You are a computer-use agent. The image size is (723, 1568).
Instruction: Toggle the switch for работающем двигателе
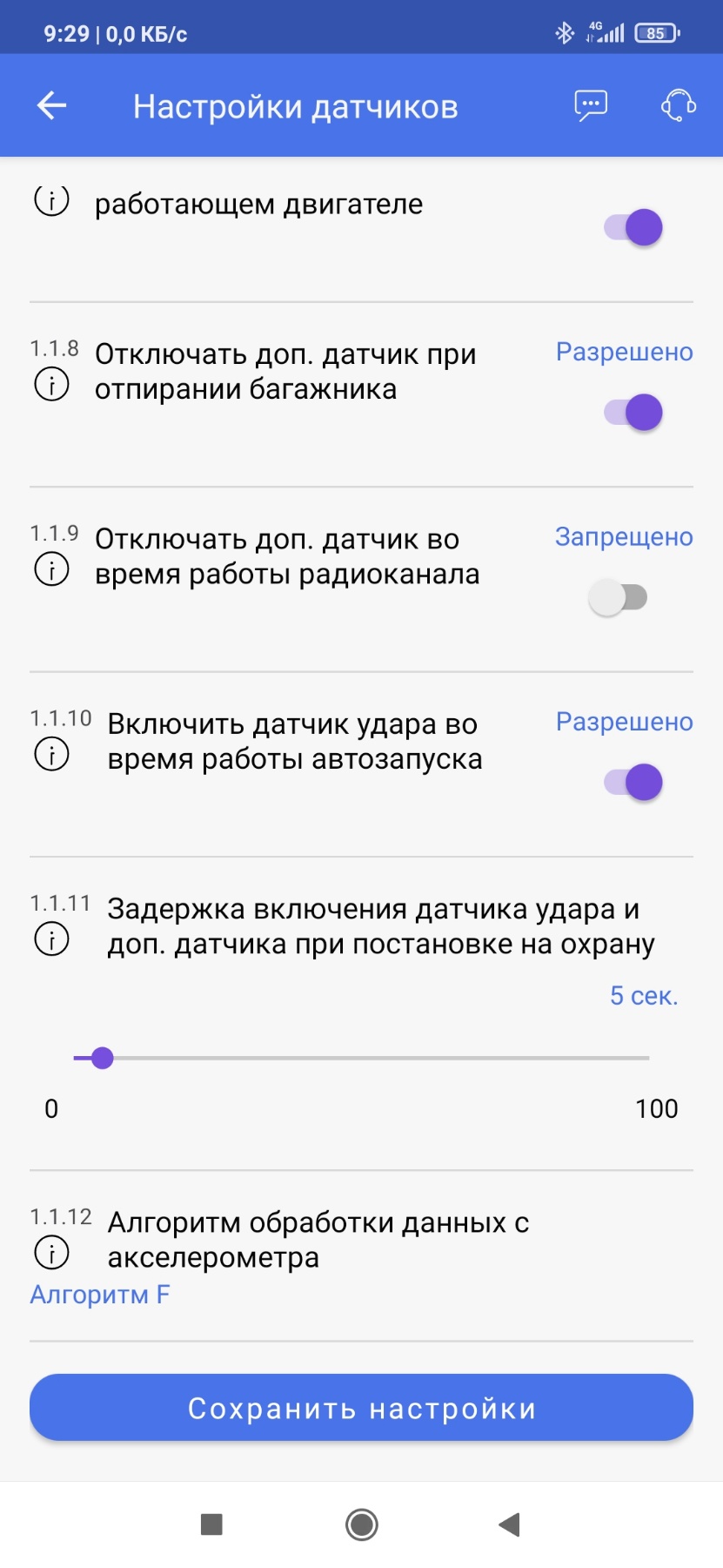(633, 228)
